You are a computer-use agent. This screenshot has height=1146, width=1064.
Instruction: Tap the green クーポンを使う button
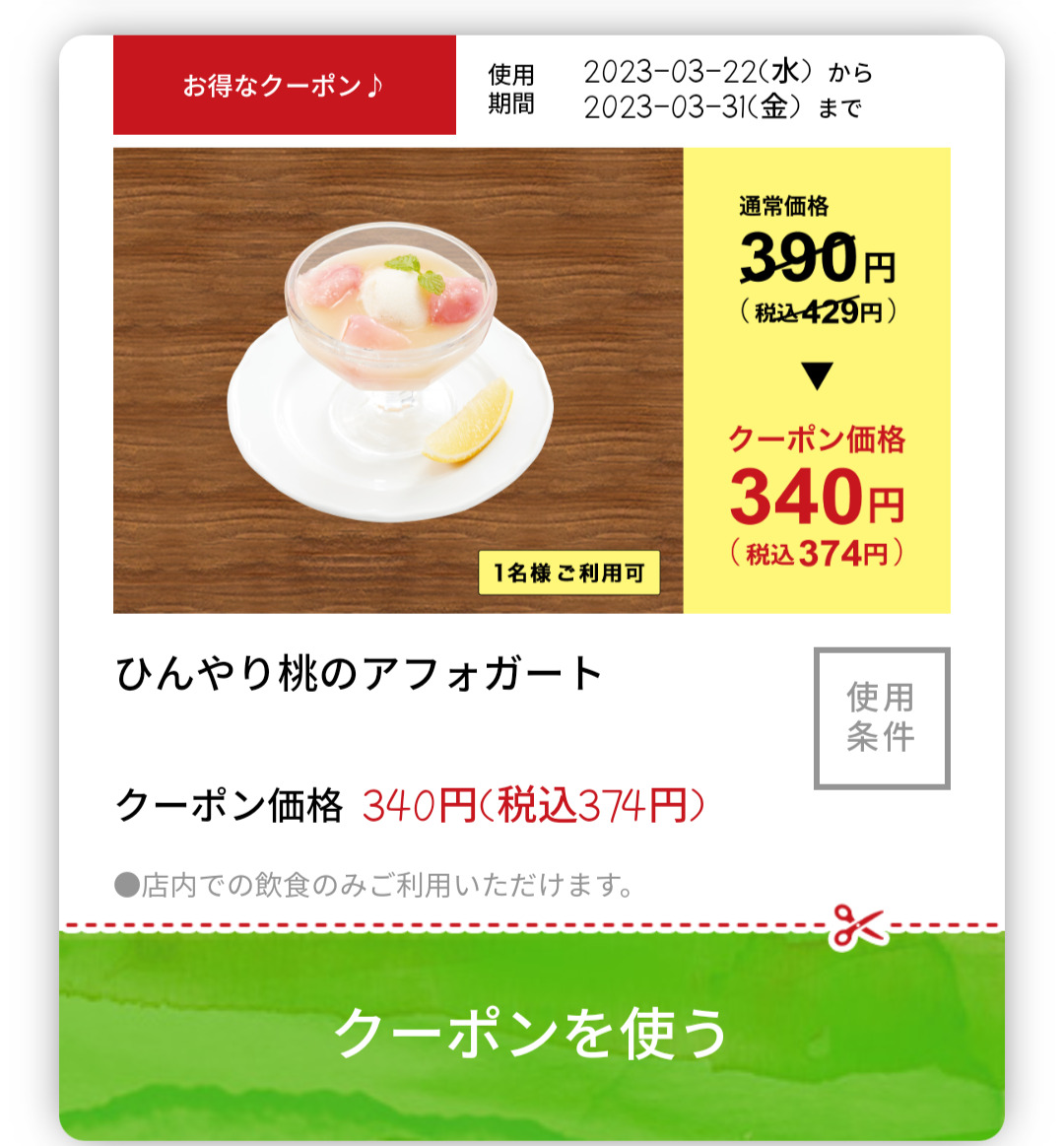(532, 1034)
